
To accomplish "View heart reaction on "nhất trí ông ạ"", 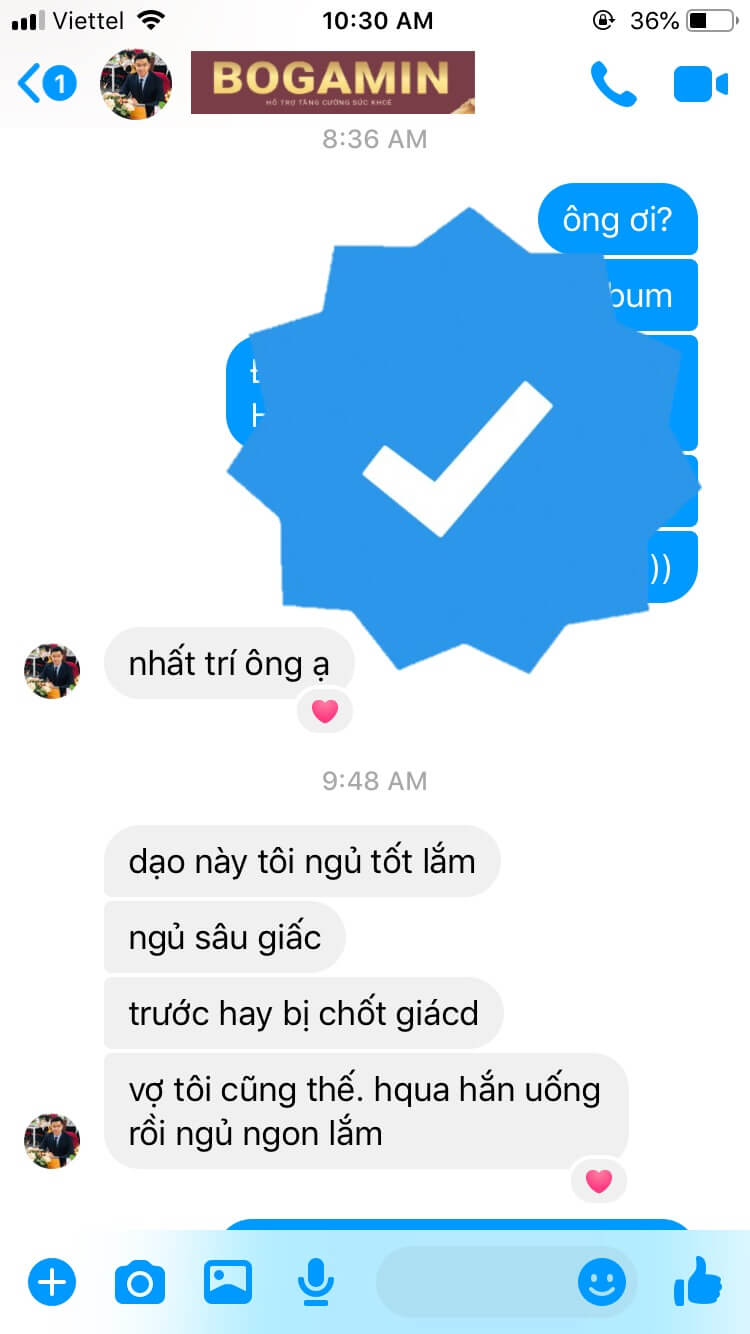I will (325, 711).
